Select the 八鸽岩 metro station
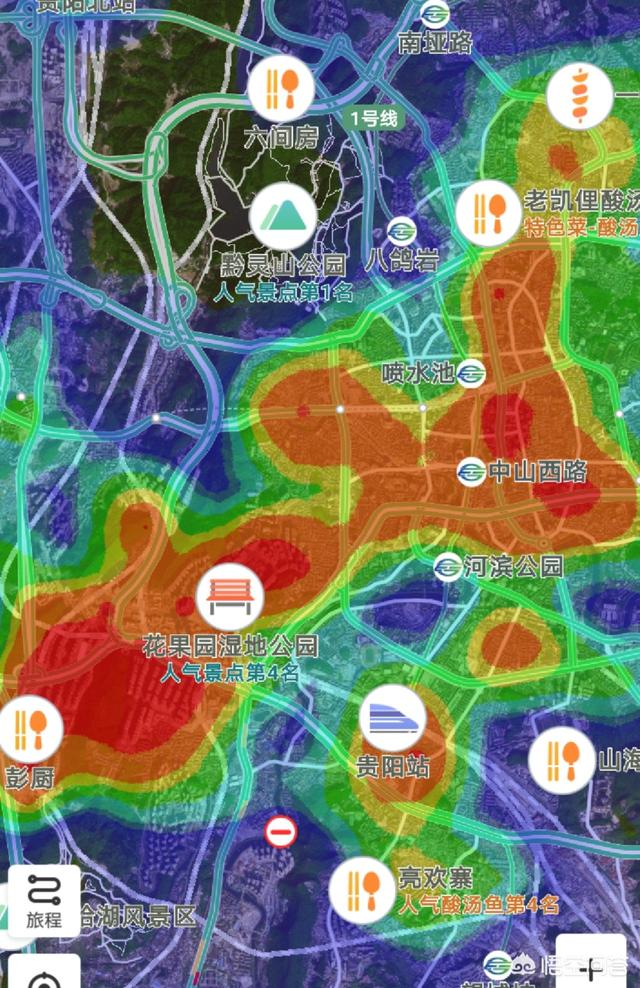 (402, 230)
